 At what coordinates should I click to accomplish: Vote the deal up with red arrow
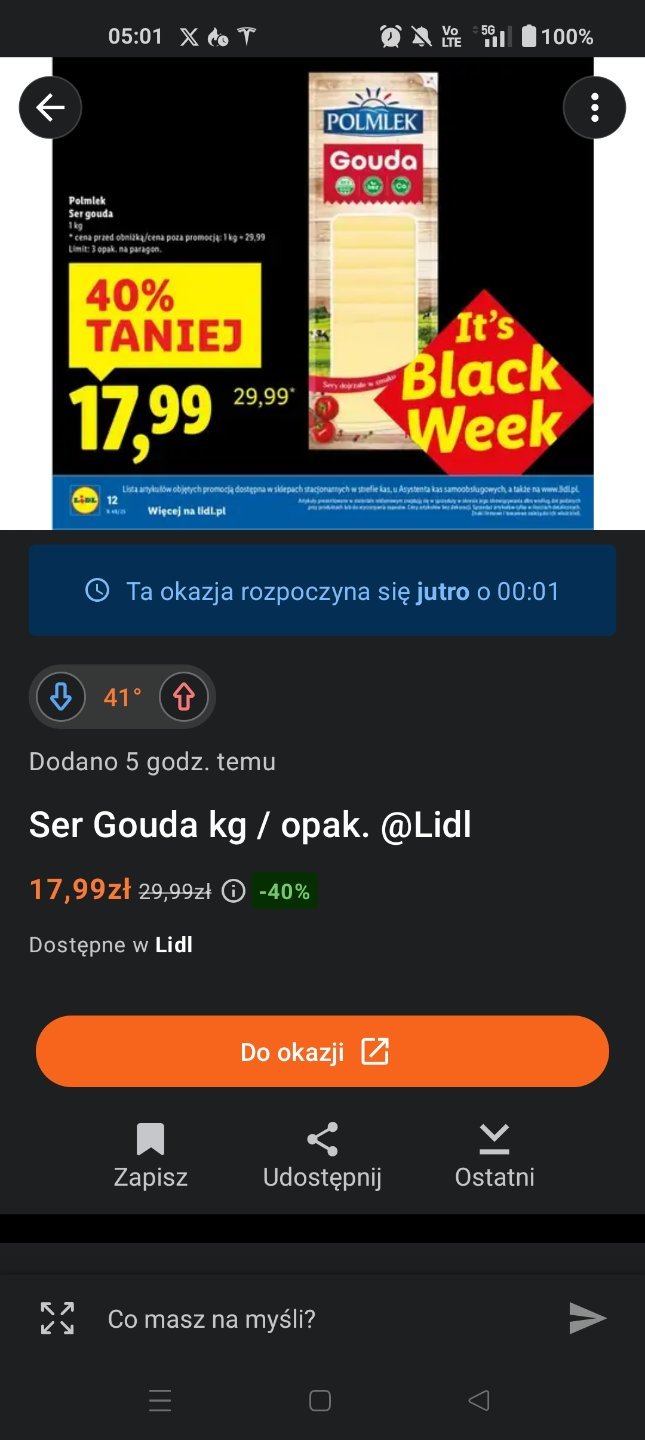(183, 697)
